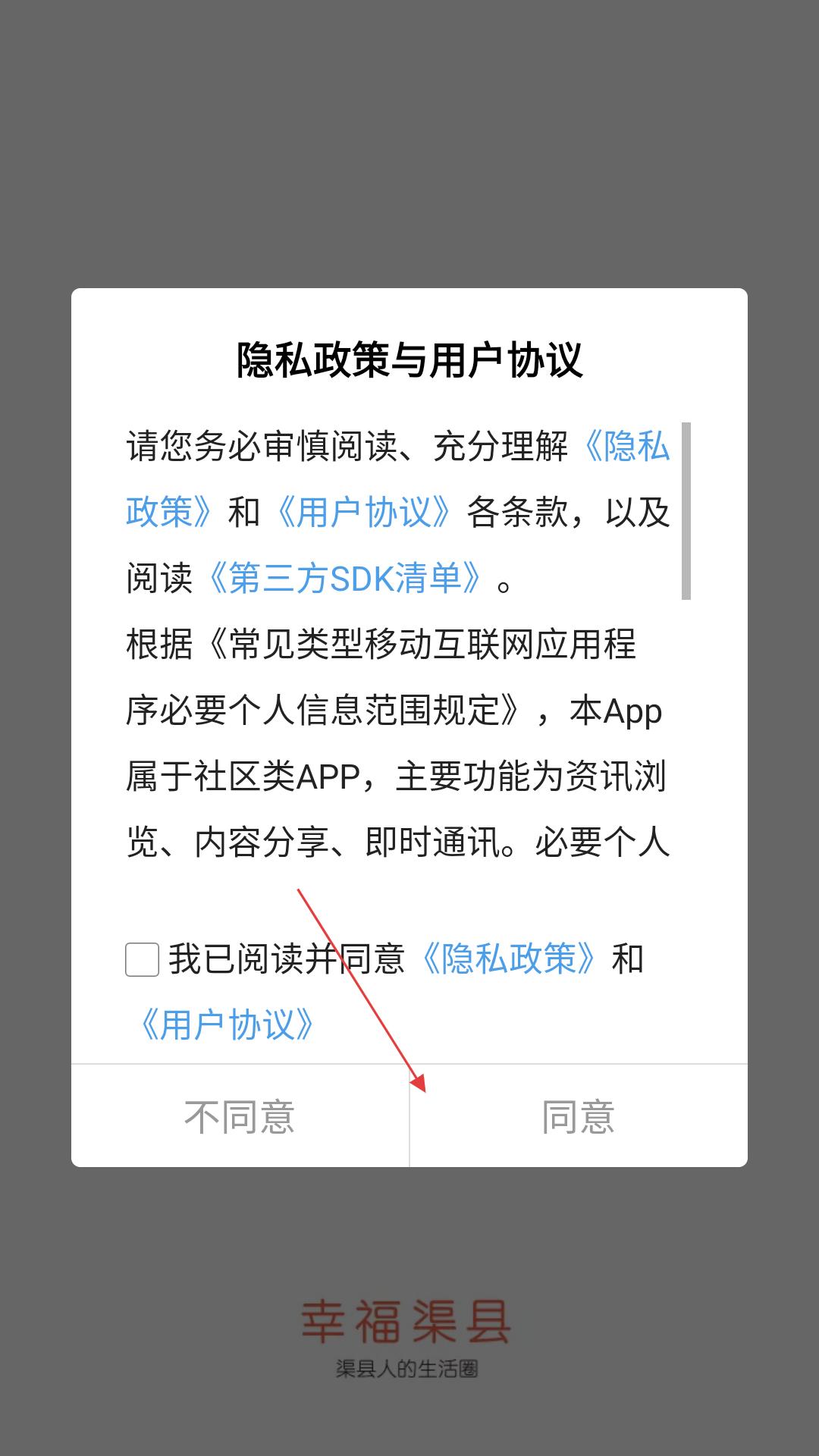Image resolution: width=819 pixels, height=1456 pixels.
Task: Tick the 我已阅读并同意 checkbox
Action: point(142,959)
